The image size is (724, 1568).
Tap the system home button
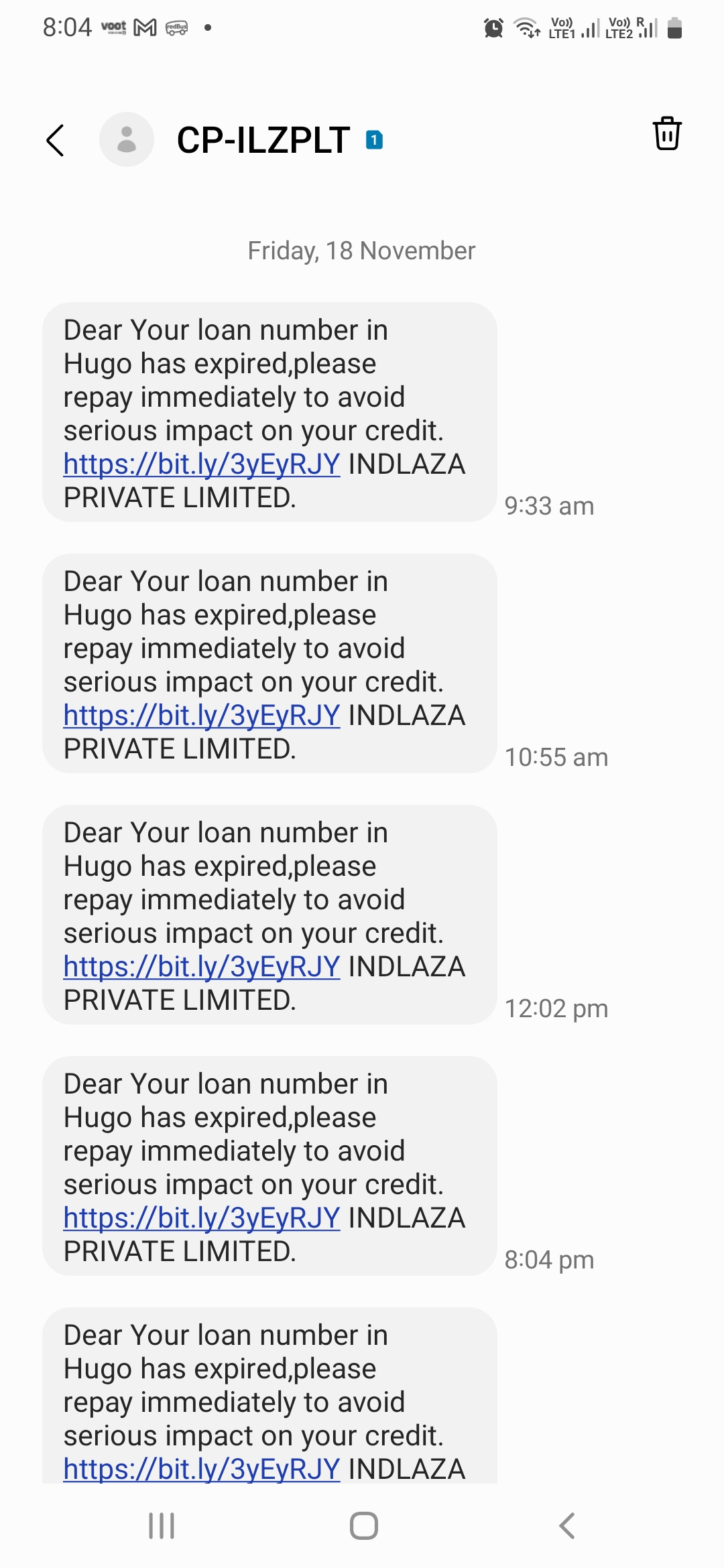tap(363, 1526)
